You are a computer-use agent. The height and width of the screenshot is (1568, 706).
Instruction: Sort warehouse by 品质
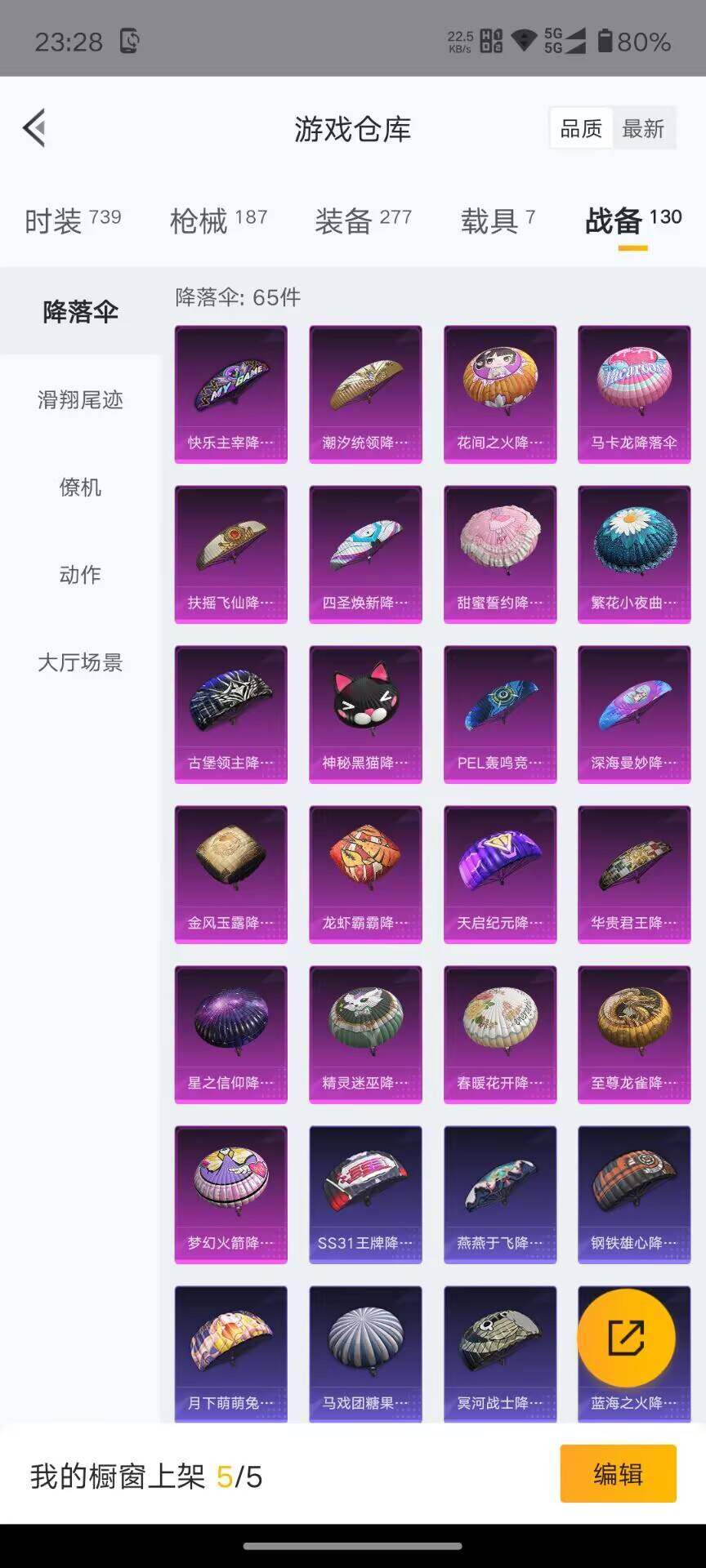click(581, 128)
